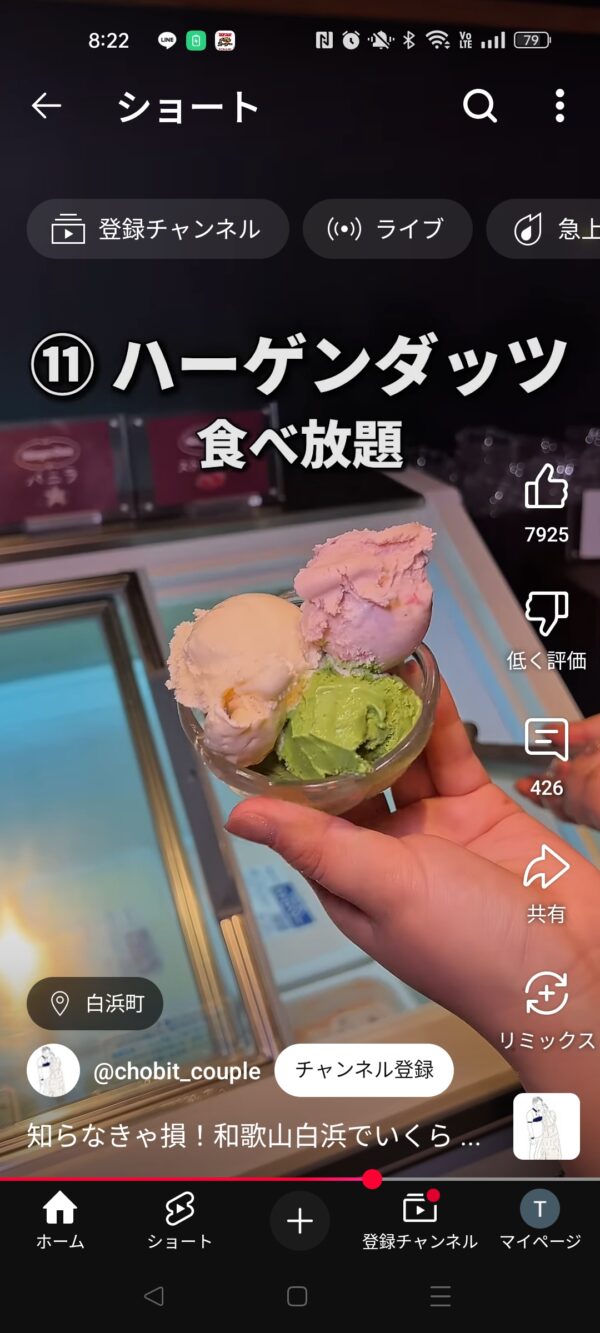Switch to the ショート tab

[180, 1221]
